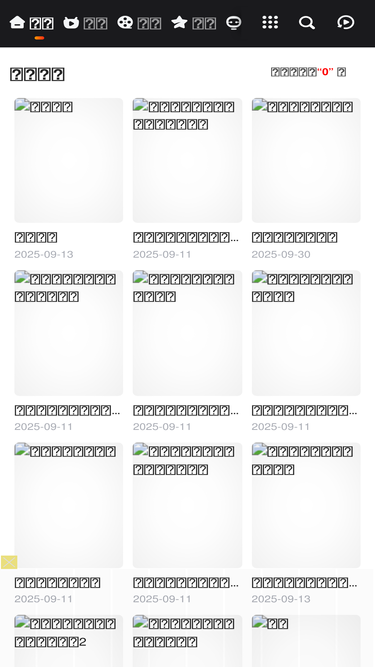Open the nine-dot grid menu
This screenshot has height=667, width=375.
click(270, 23)
